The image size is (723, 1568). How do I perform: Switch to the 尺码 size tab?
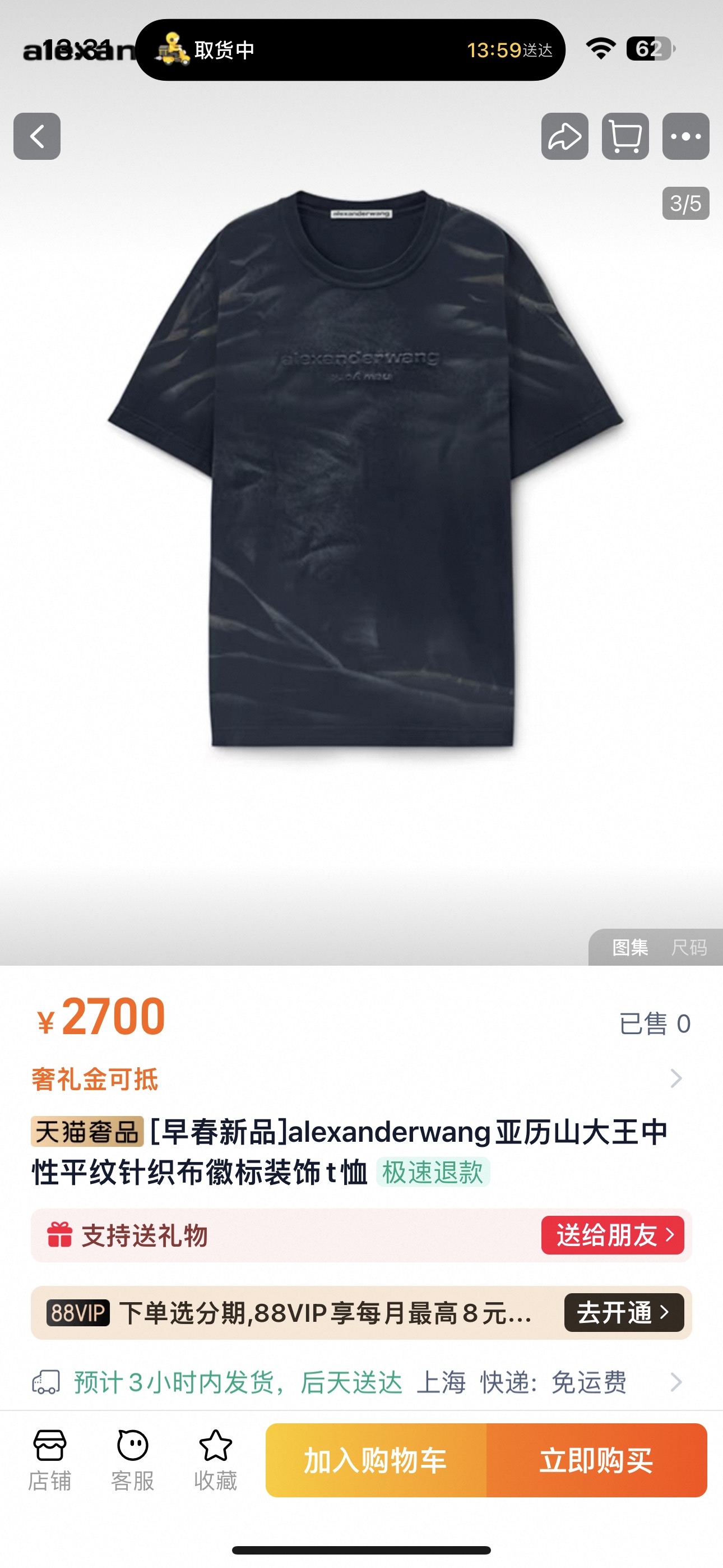tap(688, 947)
